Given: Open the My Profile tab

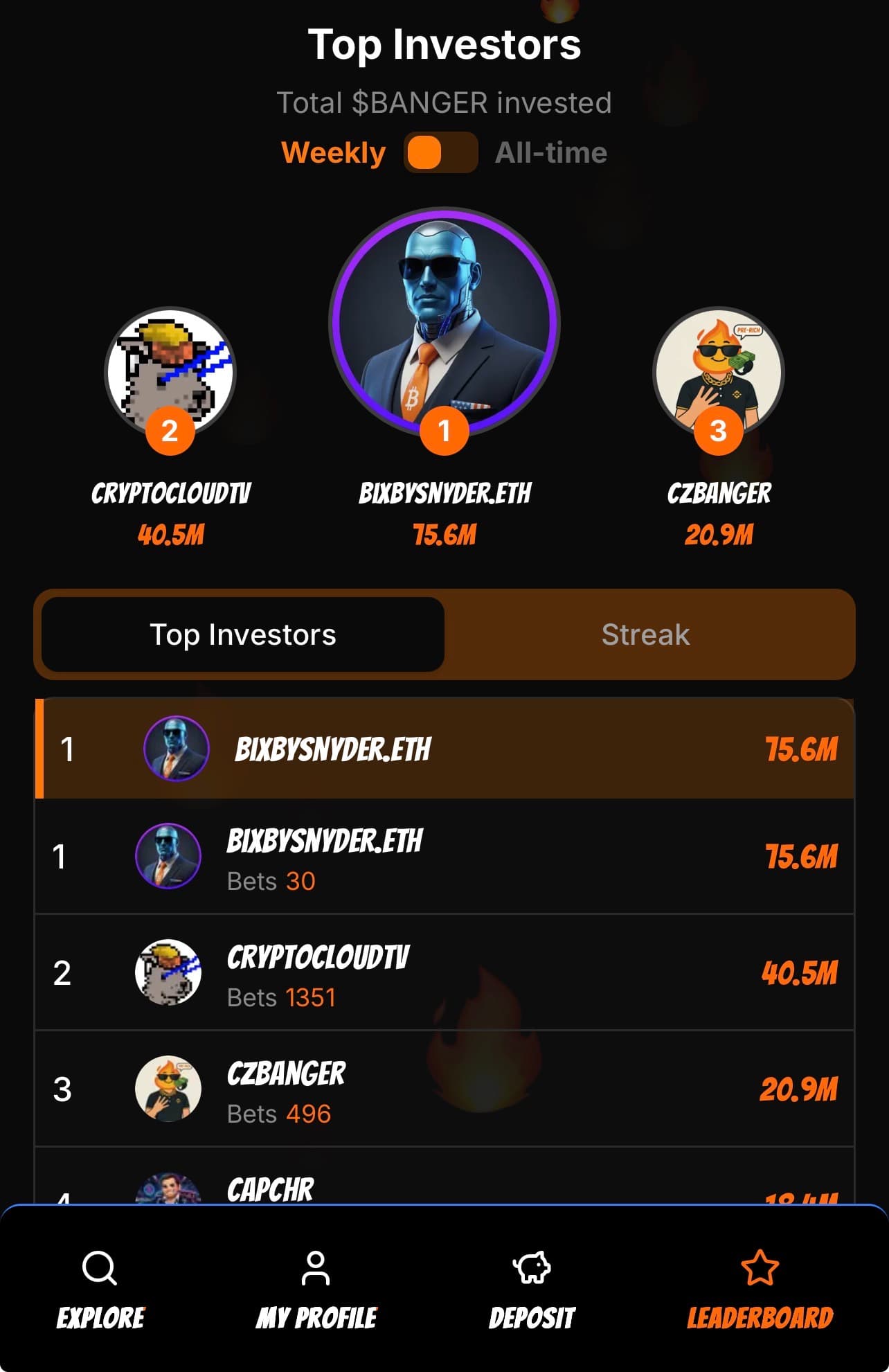Looking at the screenshot, I should pos(316,1290).
